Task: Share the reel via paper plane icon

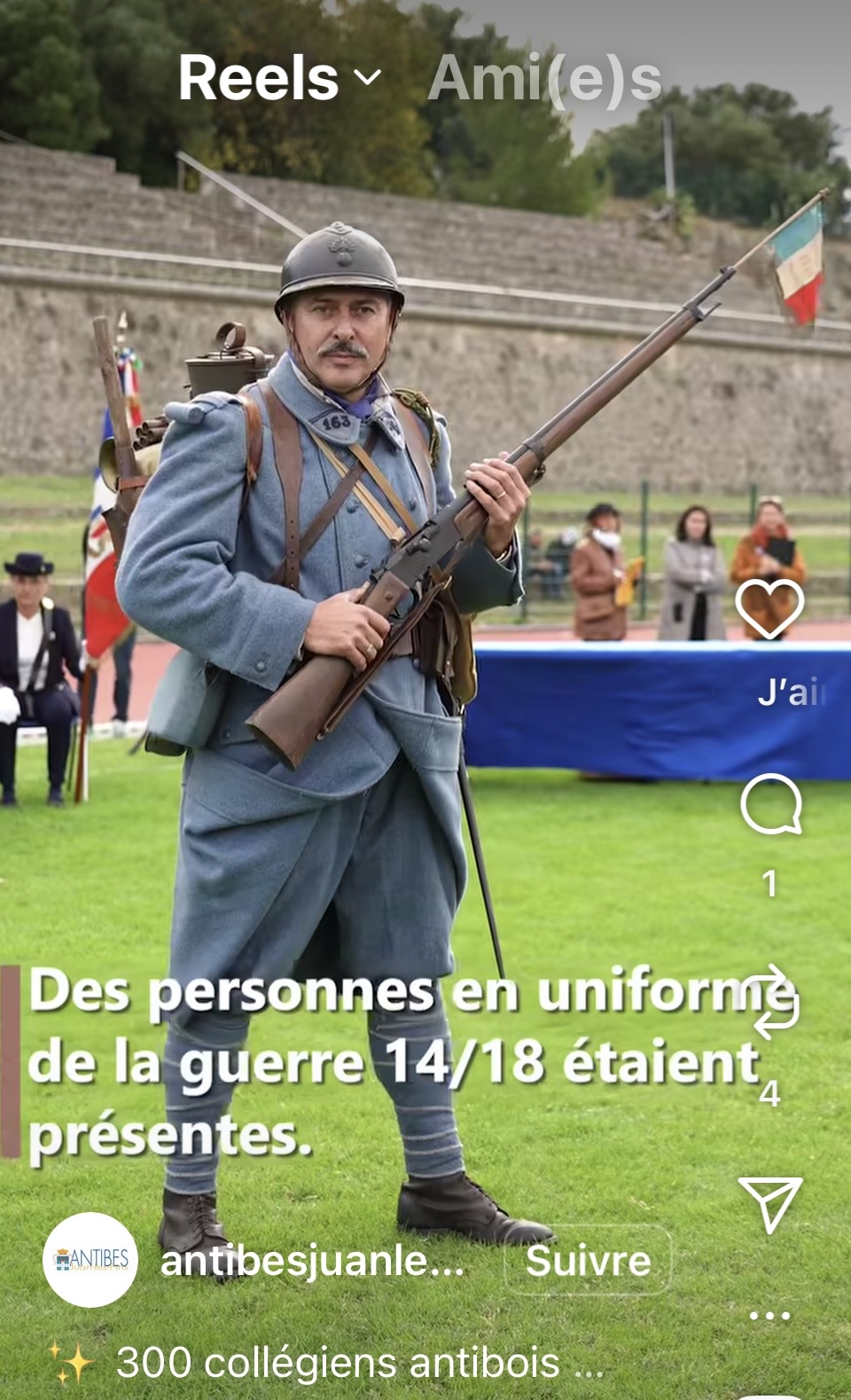Action: 769,1202
